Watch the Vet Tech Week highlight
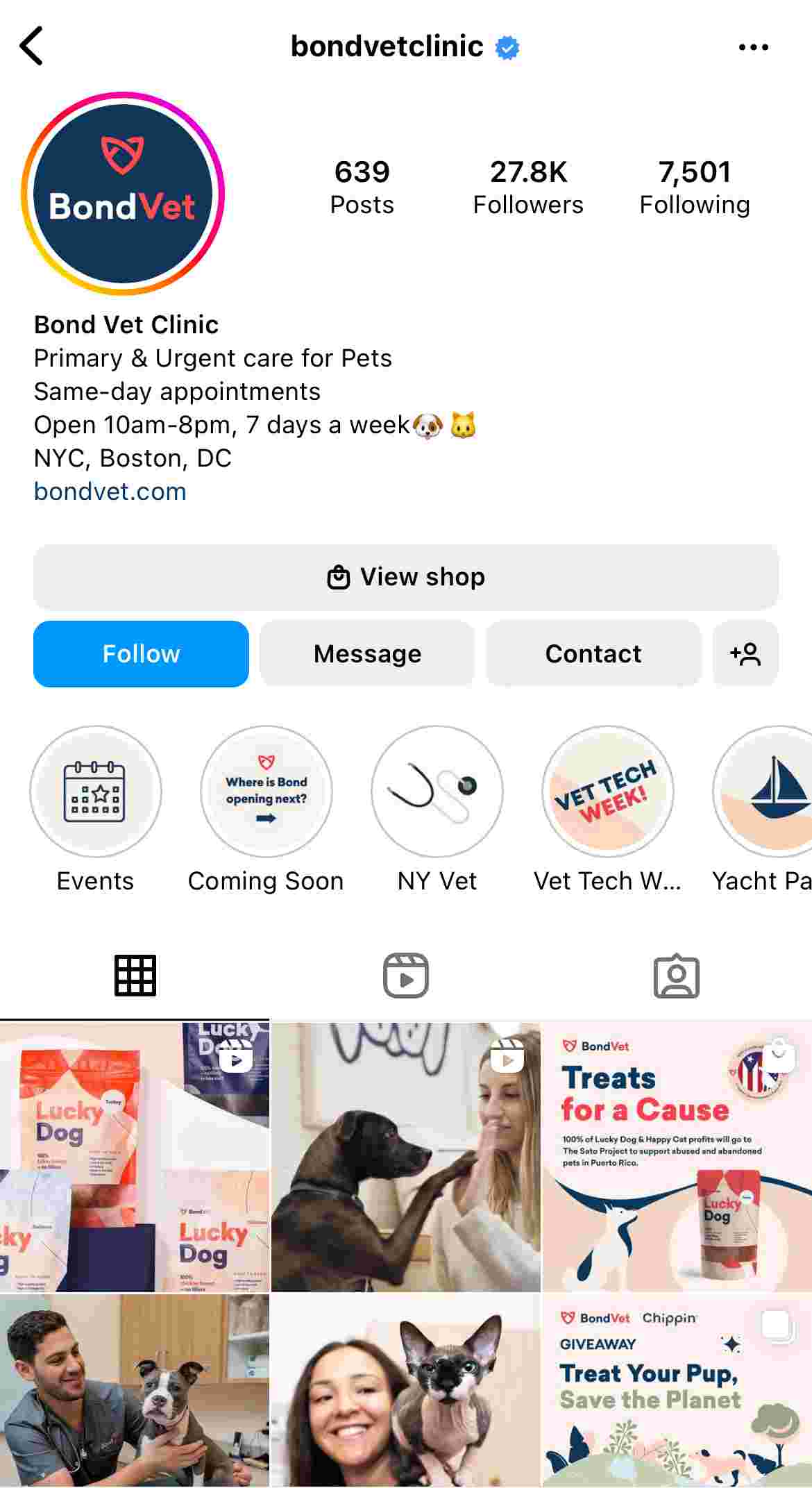Screen dimensions: 812x1488 pyautogui.click(x=608, y=792)
